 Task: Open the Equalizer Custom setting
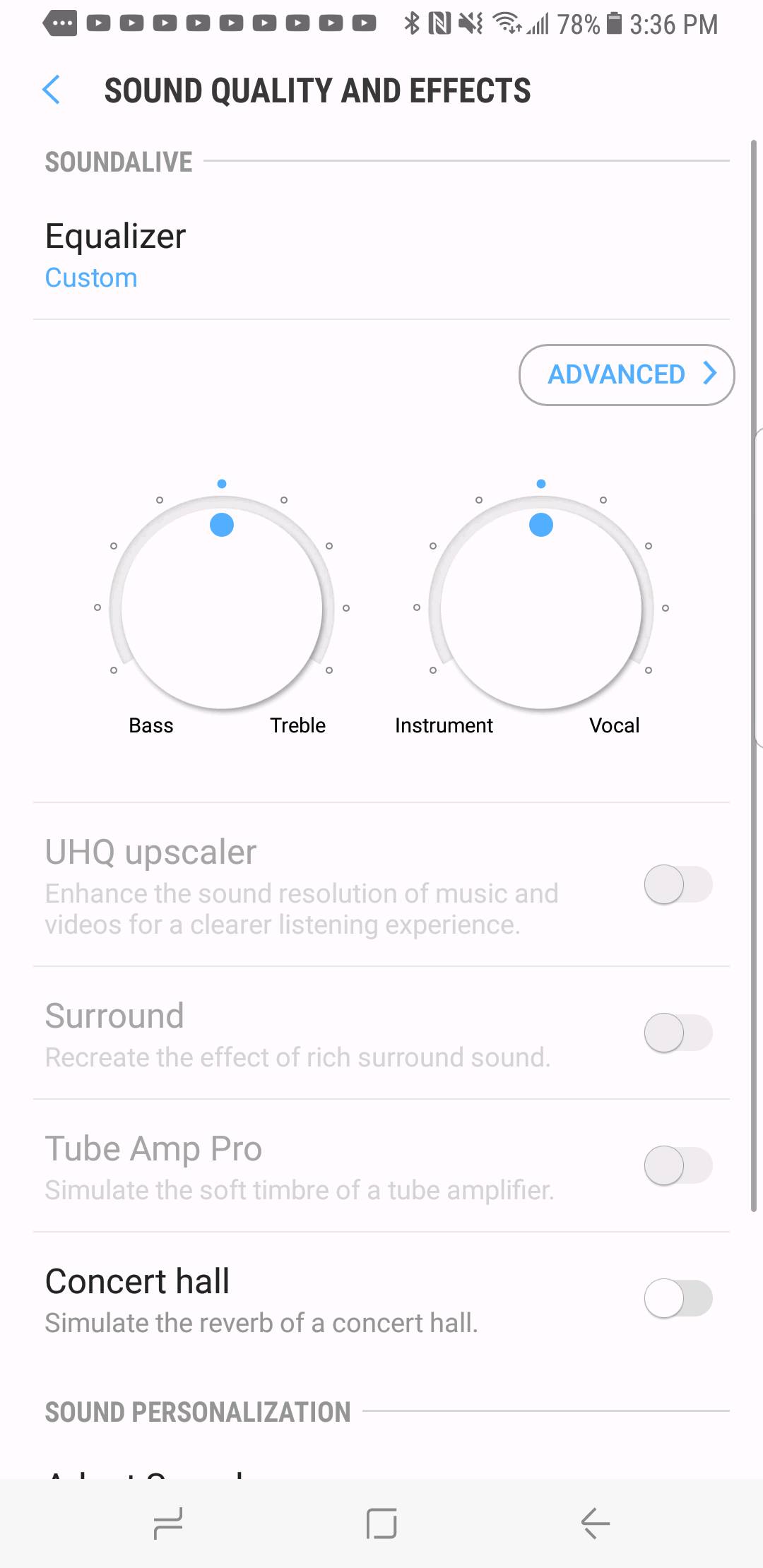tap(115, 255)
